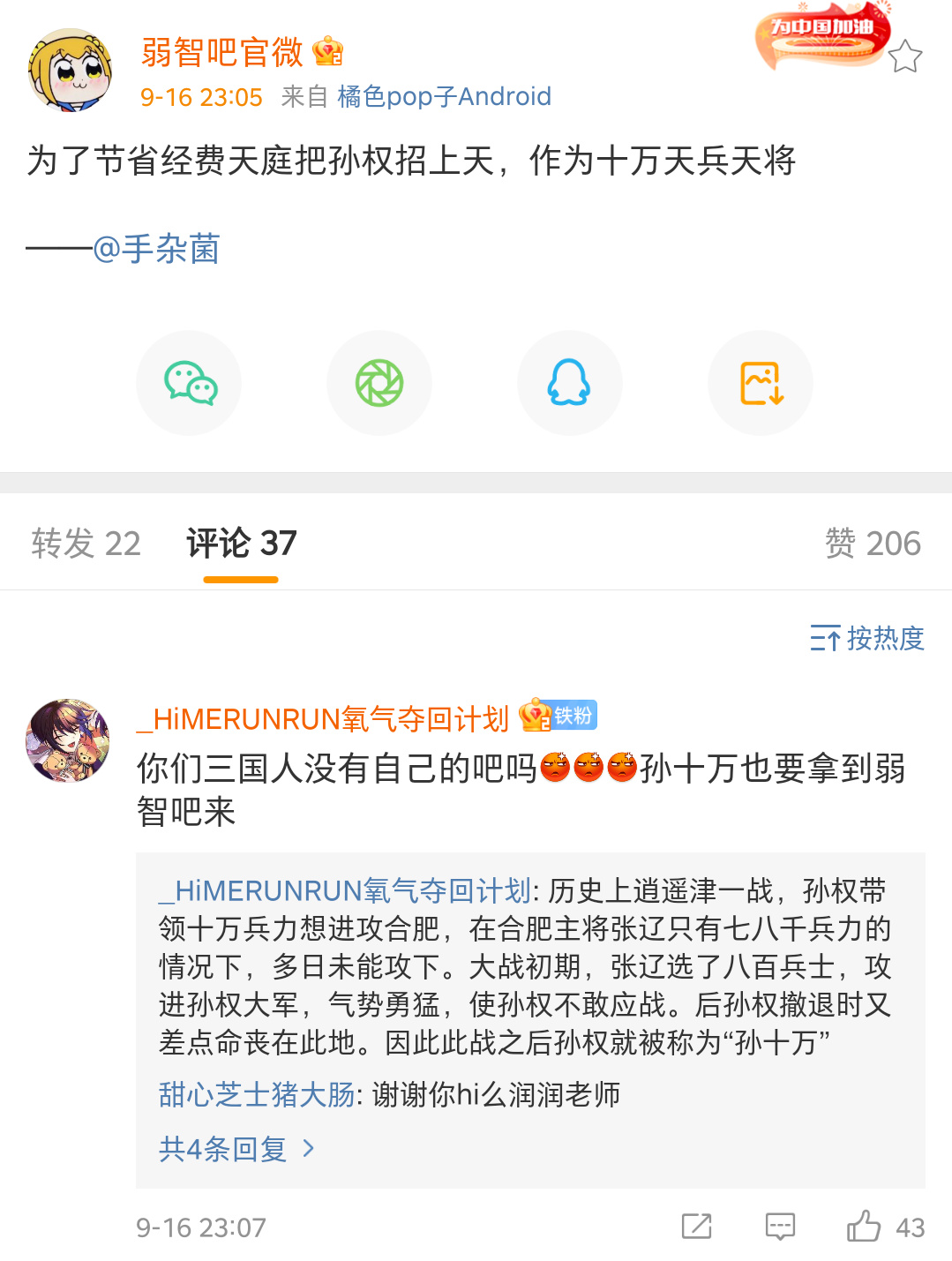The image size is (952, 1261).
Task: Share the post to WeChat
Action: tap(190, 383)
